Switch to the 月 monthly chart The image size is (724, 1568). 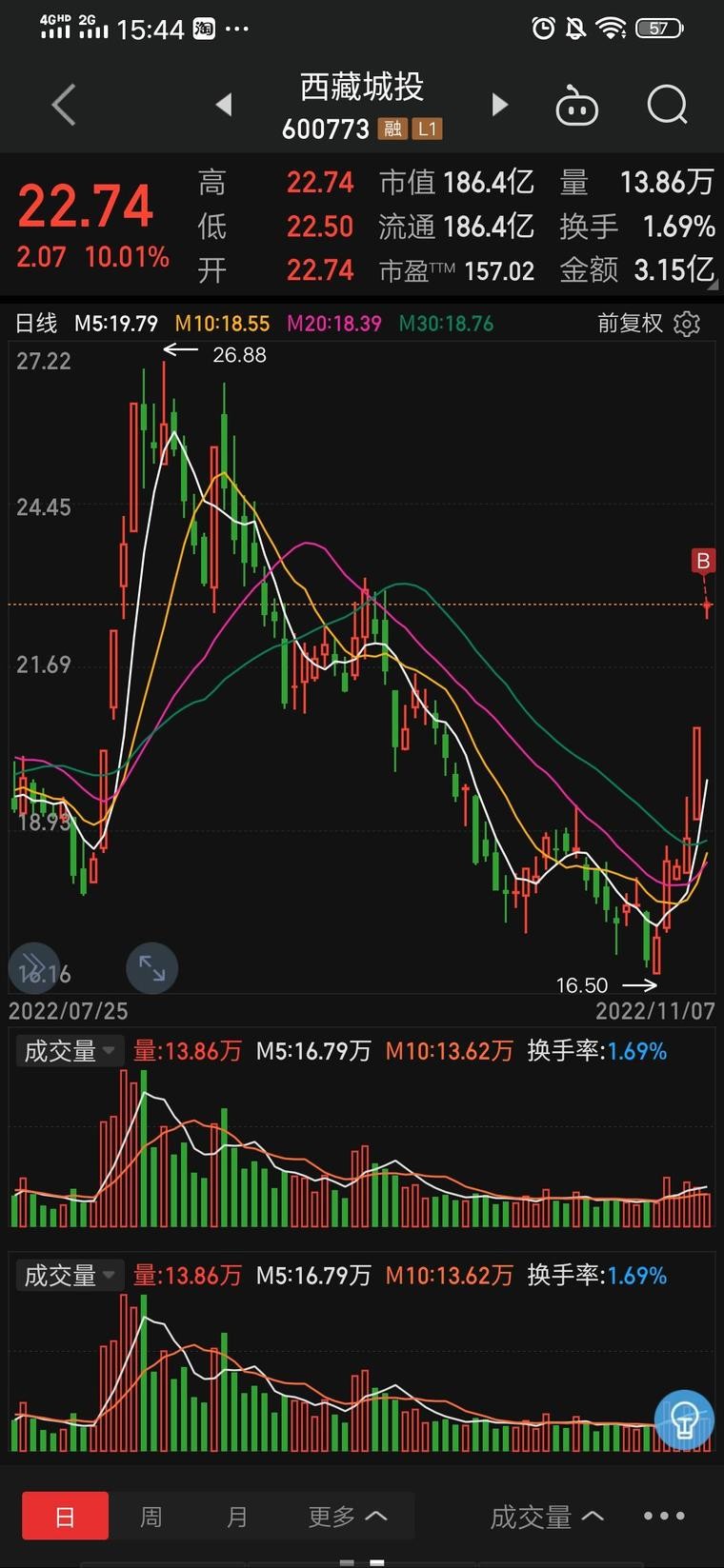[x=236, y=1516]
